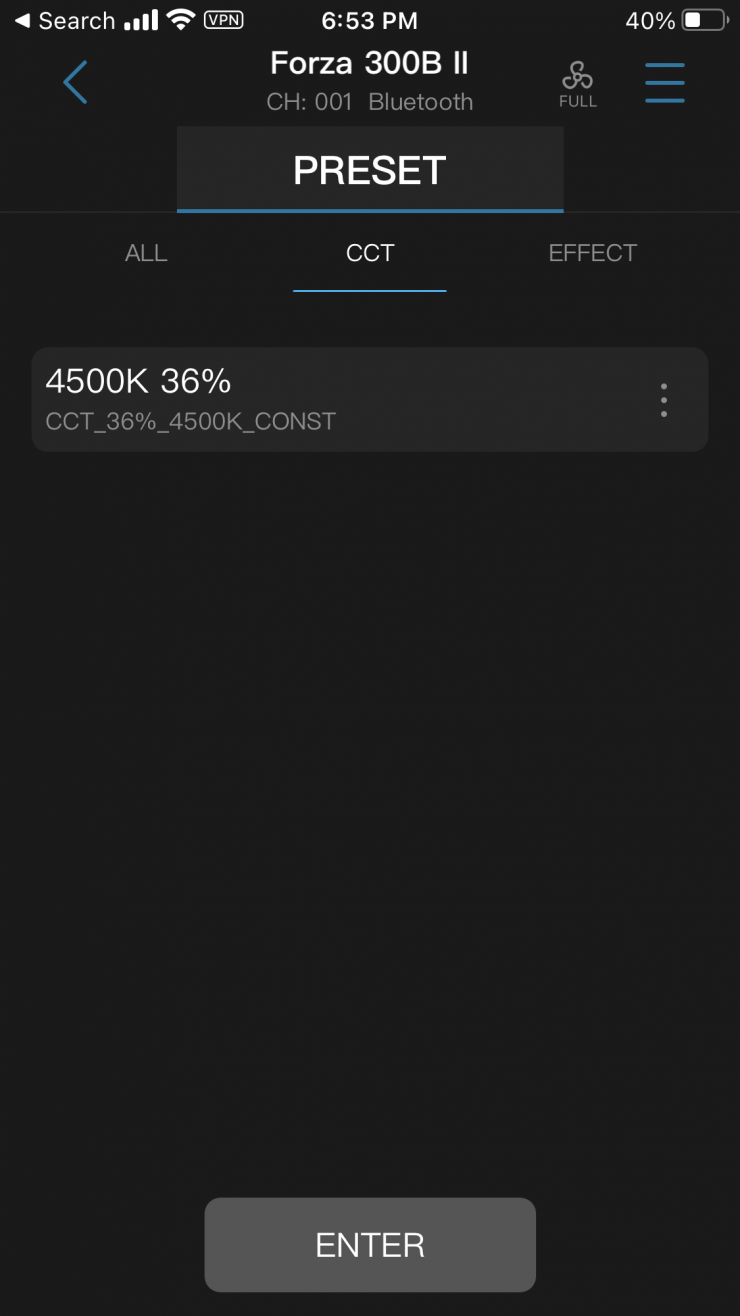Open options for the 4500K 36% preset

tap(663, 400)
